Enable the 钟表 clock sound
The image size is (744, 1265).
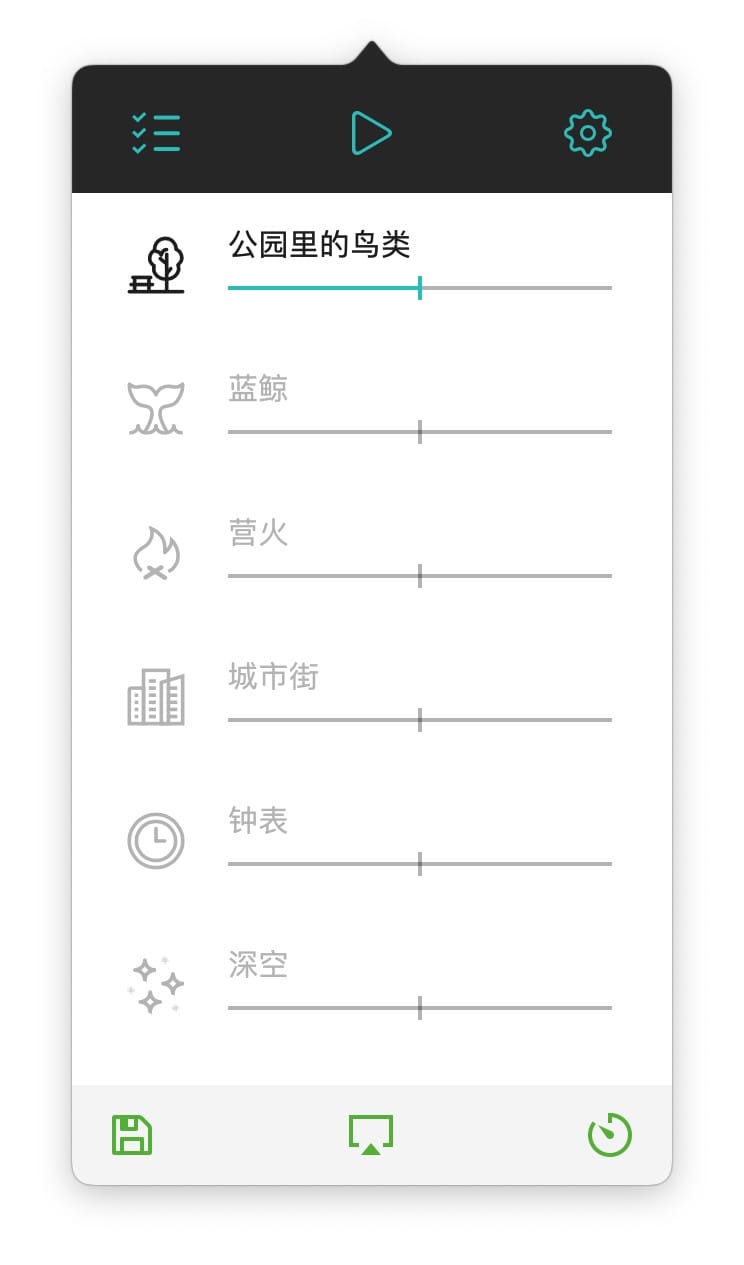tap(156, 841)
